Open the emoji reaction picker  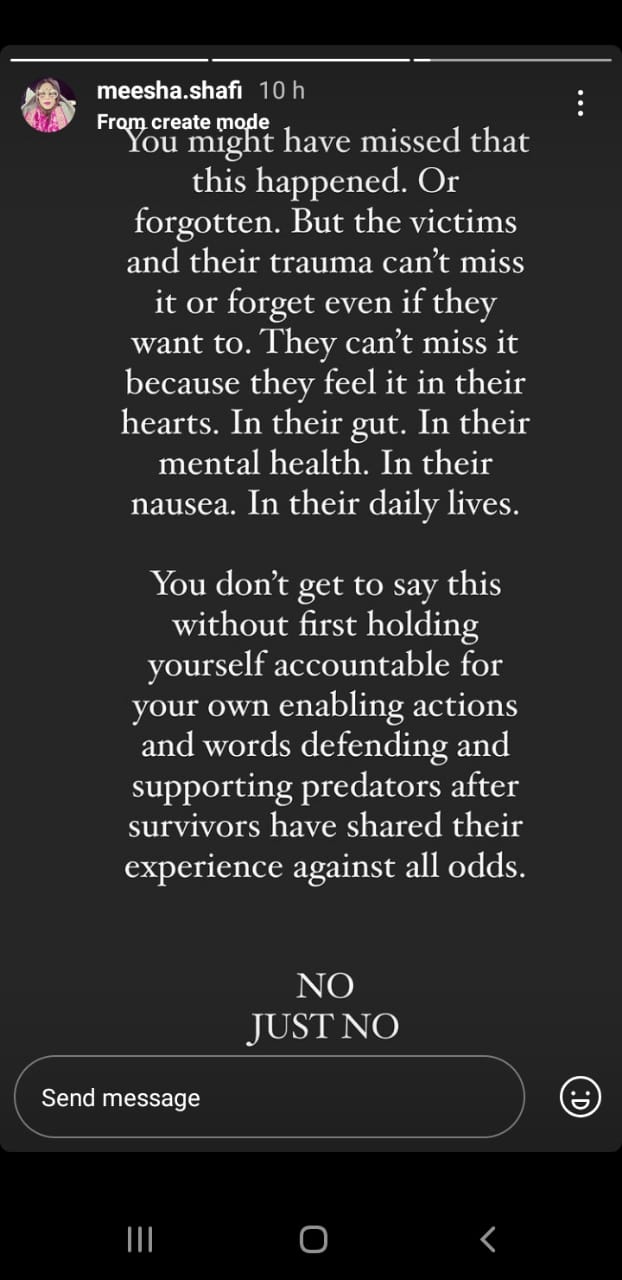click(x=580, y=1097)
